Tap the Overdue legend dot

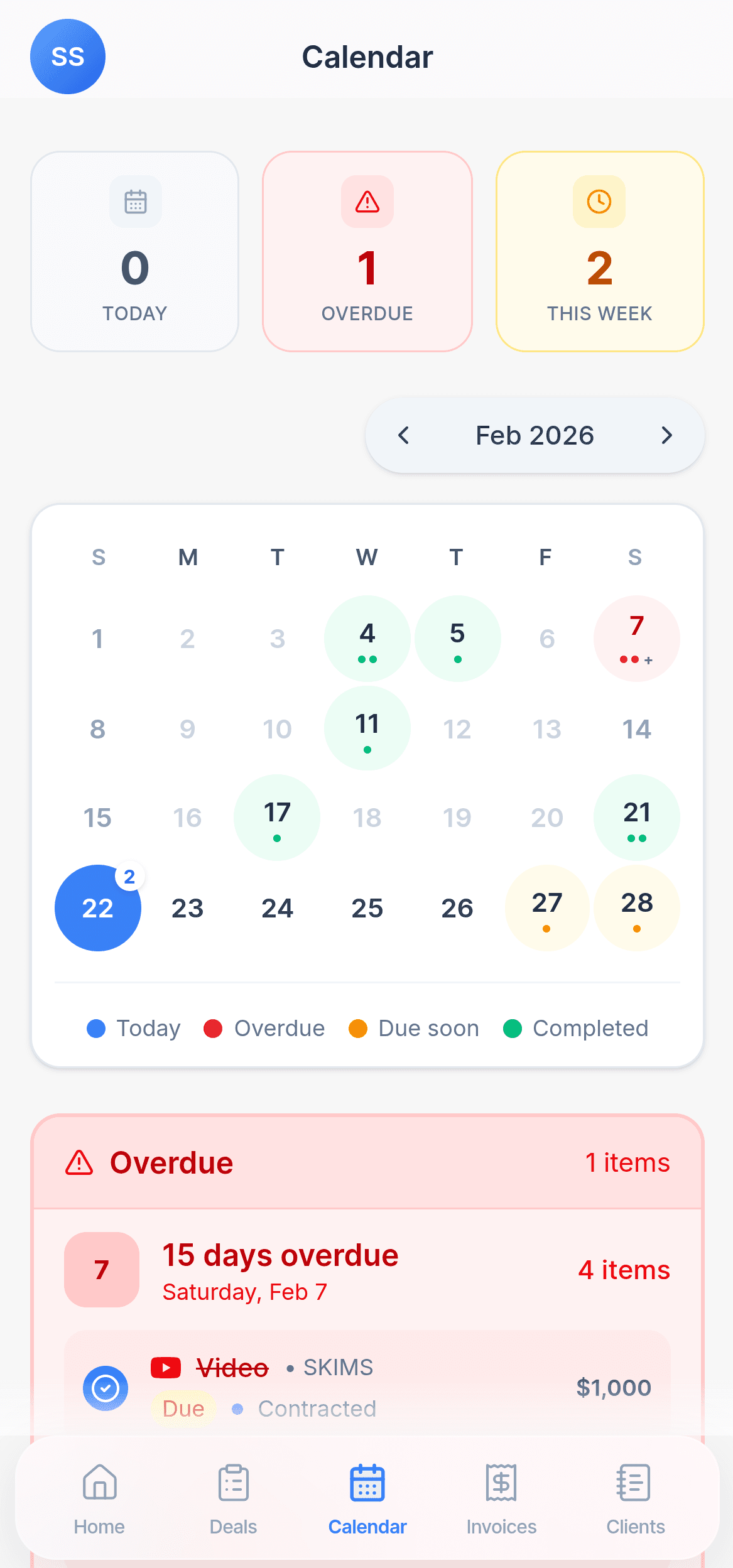point(214,1028)
